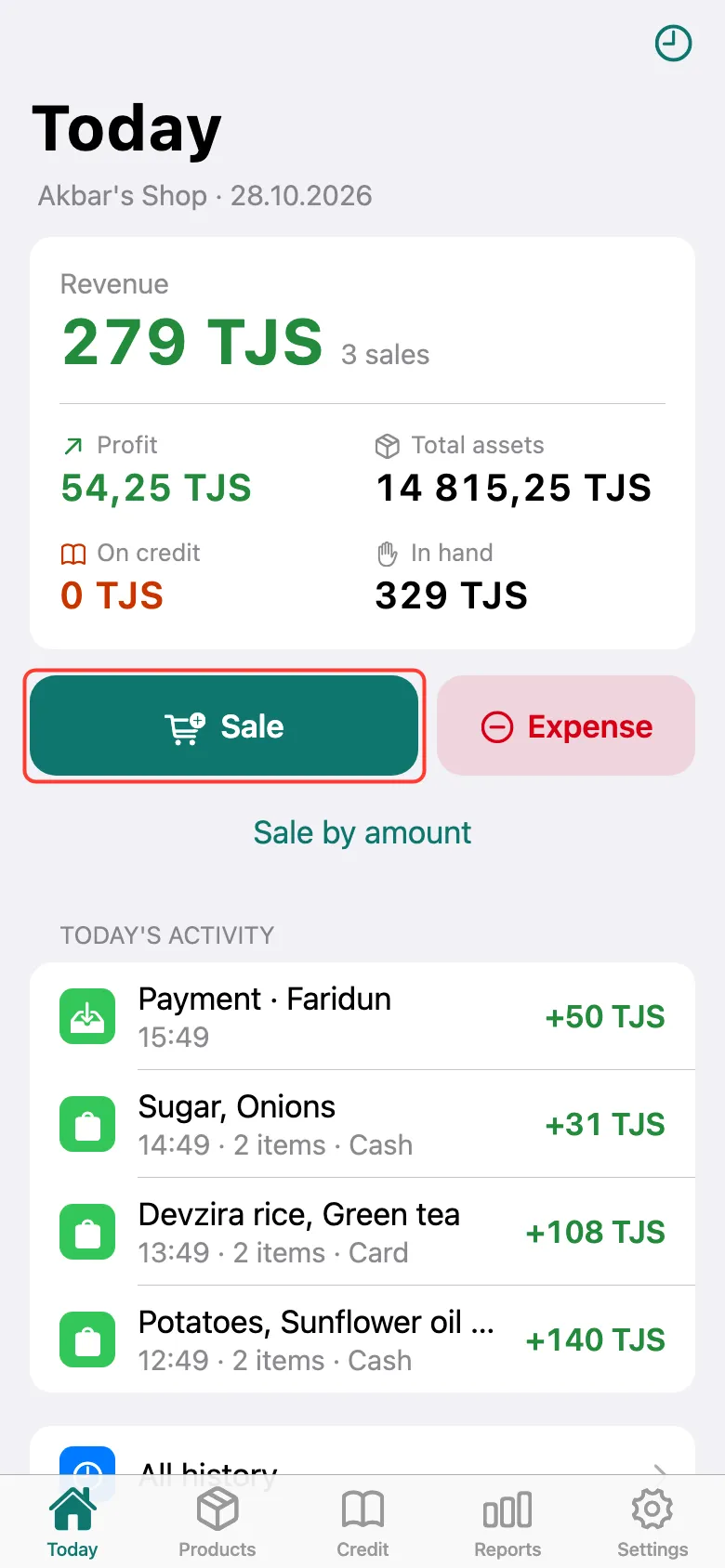Image resolution: width=725 pixels, height=1568 pixels.
Task: Open the Reports tab
Action: [507, 1522]
